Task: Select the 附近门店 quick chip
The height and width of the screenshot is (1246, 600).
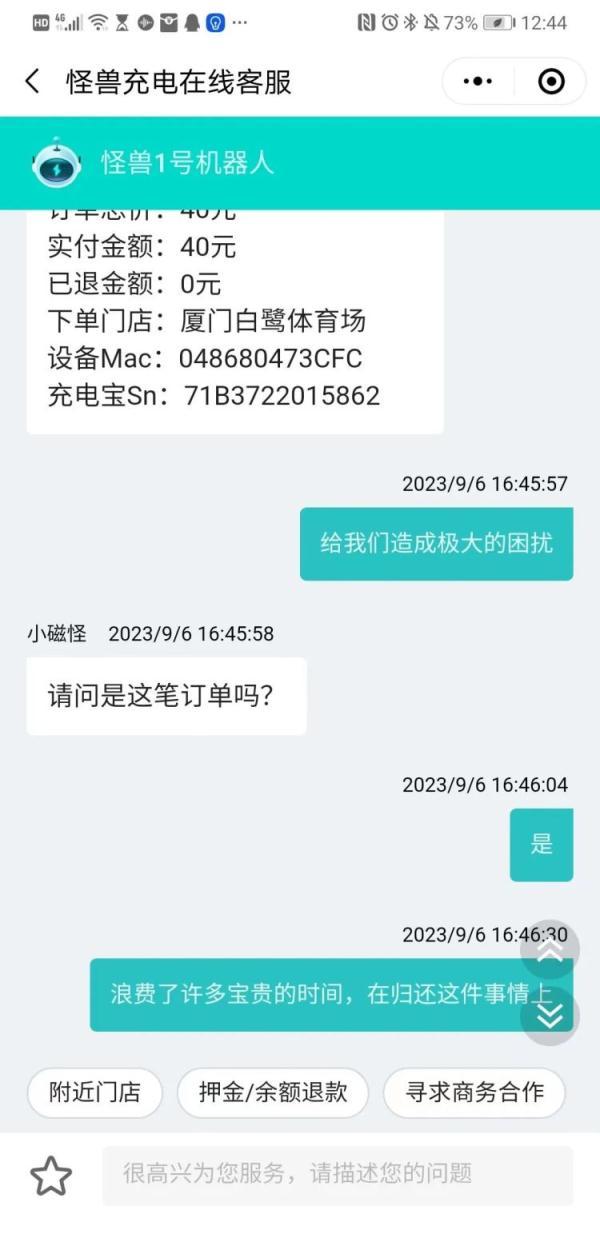Action: pyautogui.click(x=95, y=1092)
